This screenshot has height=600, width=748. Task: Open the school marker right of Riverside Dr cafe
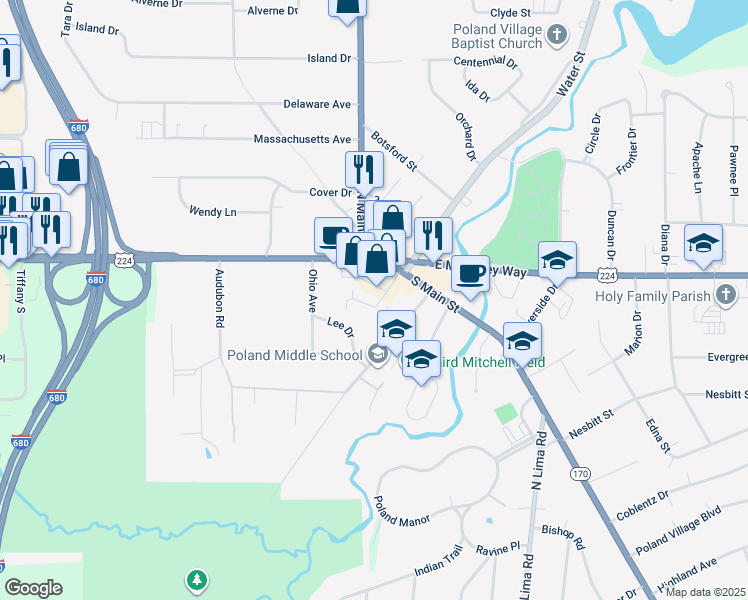click(x=558, y=261)
